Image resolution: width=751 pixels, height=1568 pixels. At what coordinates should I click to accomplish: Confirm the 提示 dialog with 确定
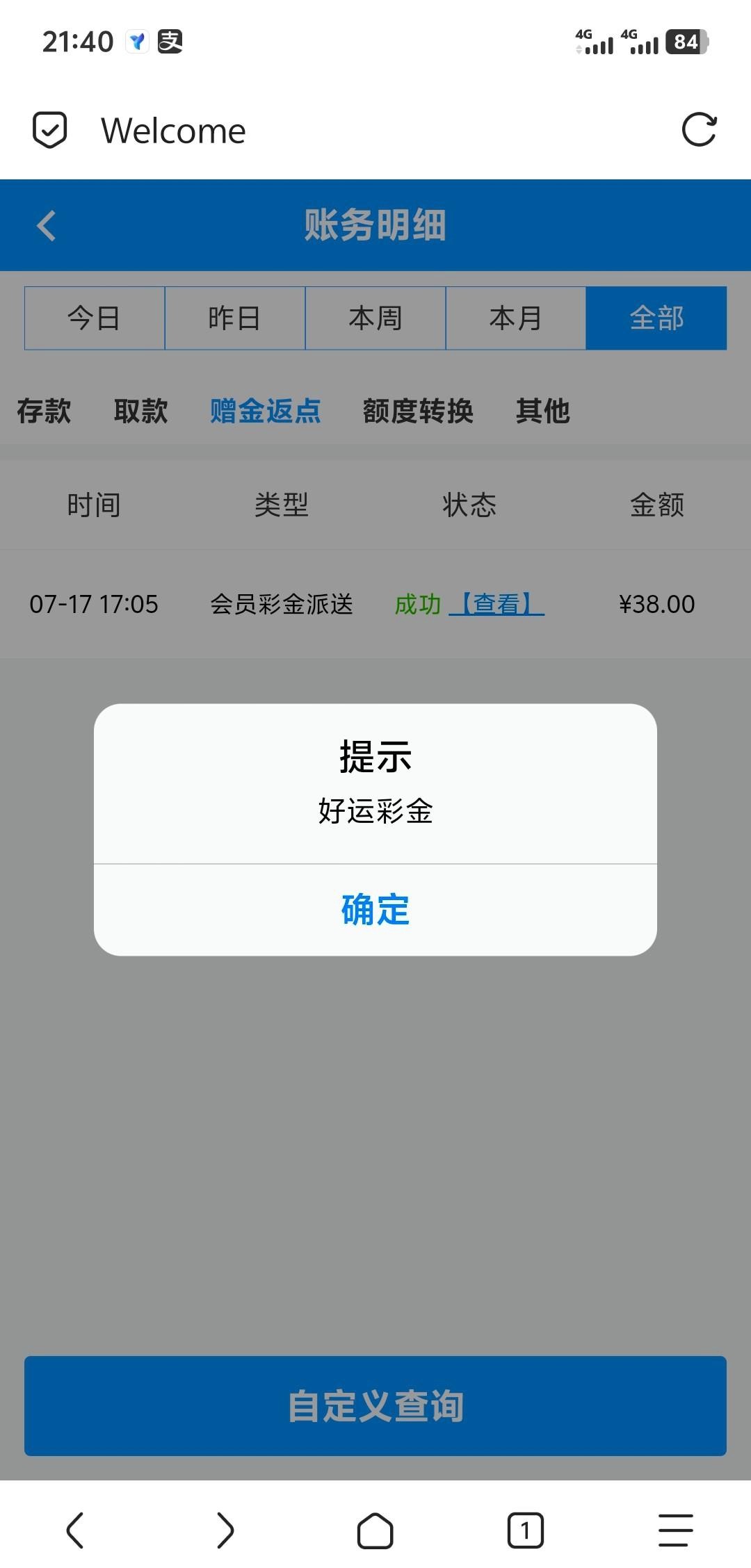coord(375,910)
